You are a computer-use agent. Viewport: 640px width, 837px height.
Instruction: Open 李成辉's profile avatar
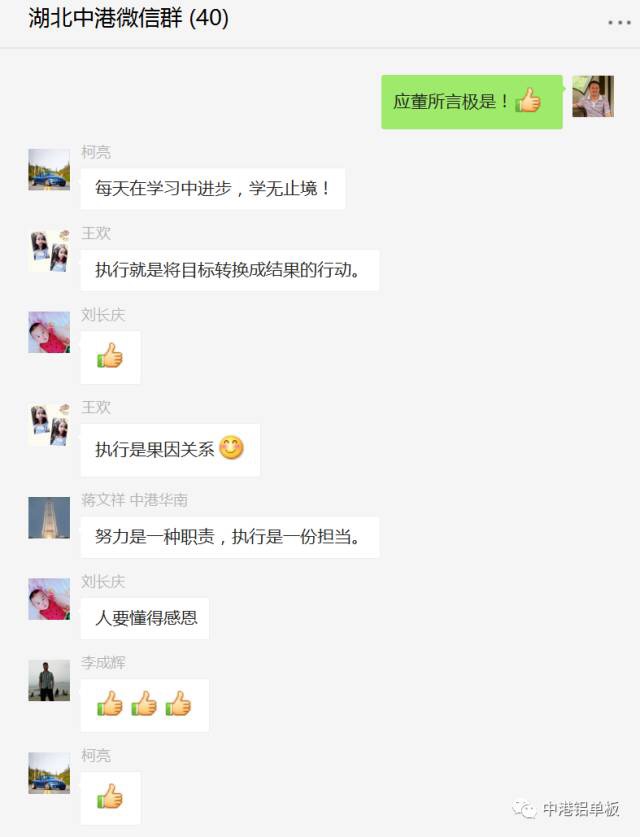pos(49,680)
